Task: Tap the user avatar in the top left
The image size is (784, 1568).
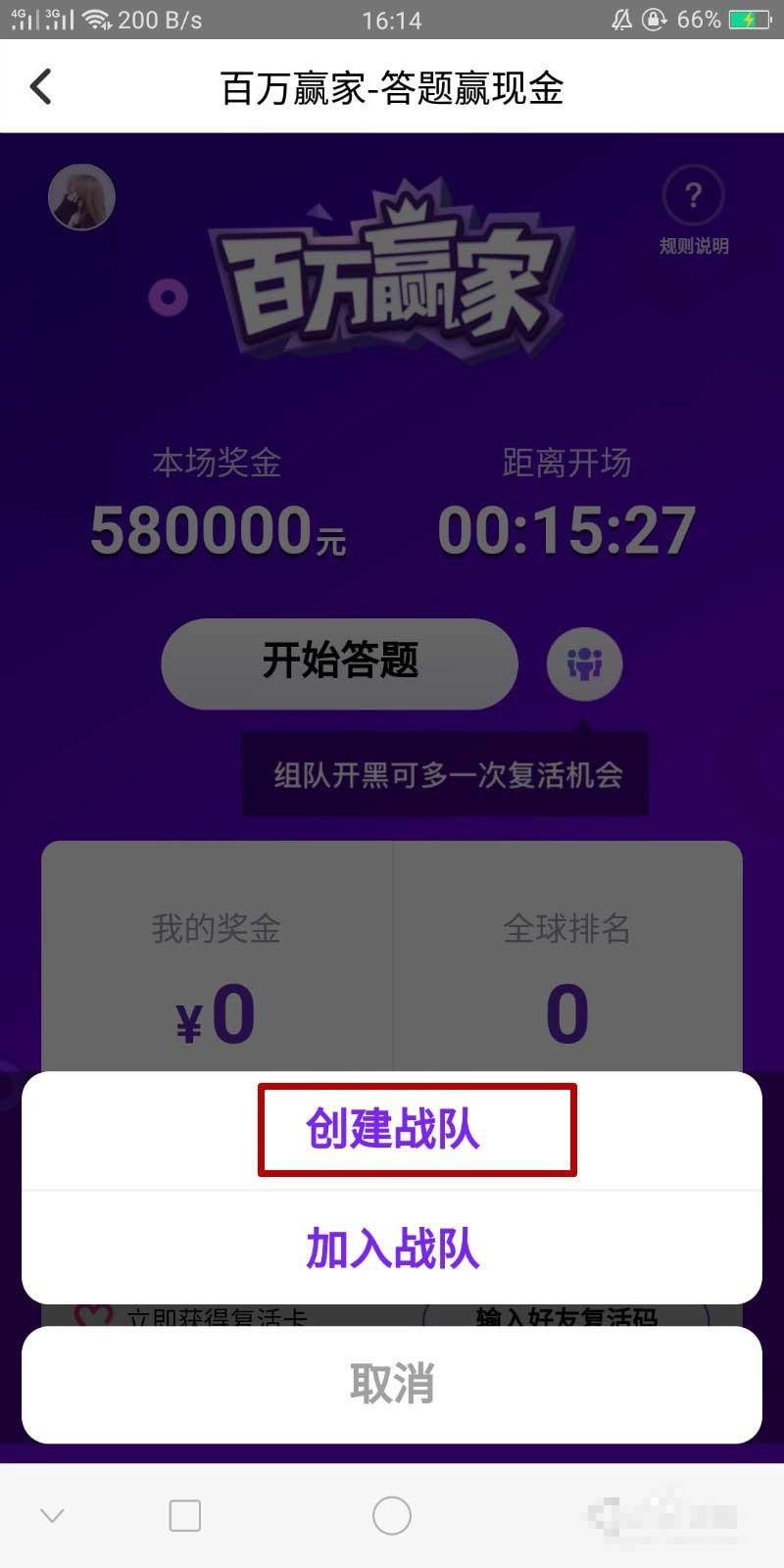Action: (x=81, y=196)
